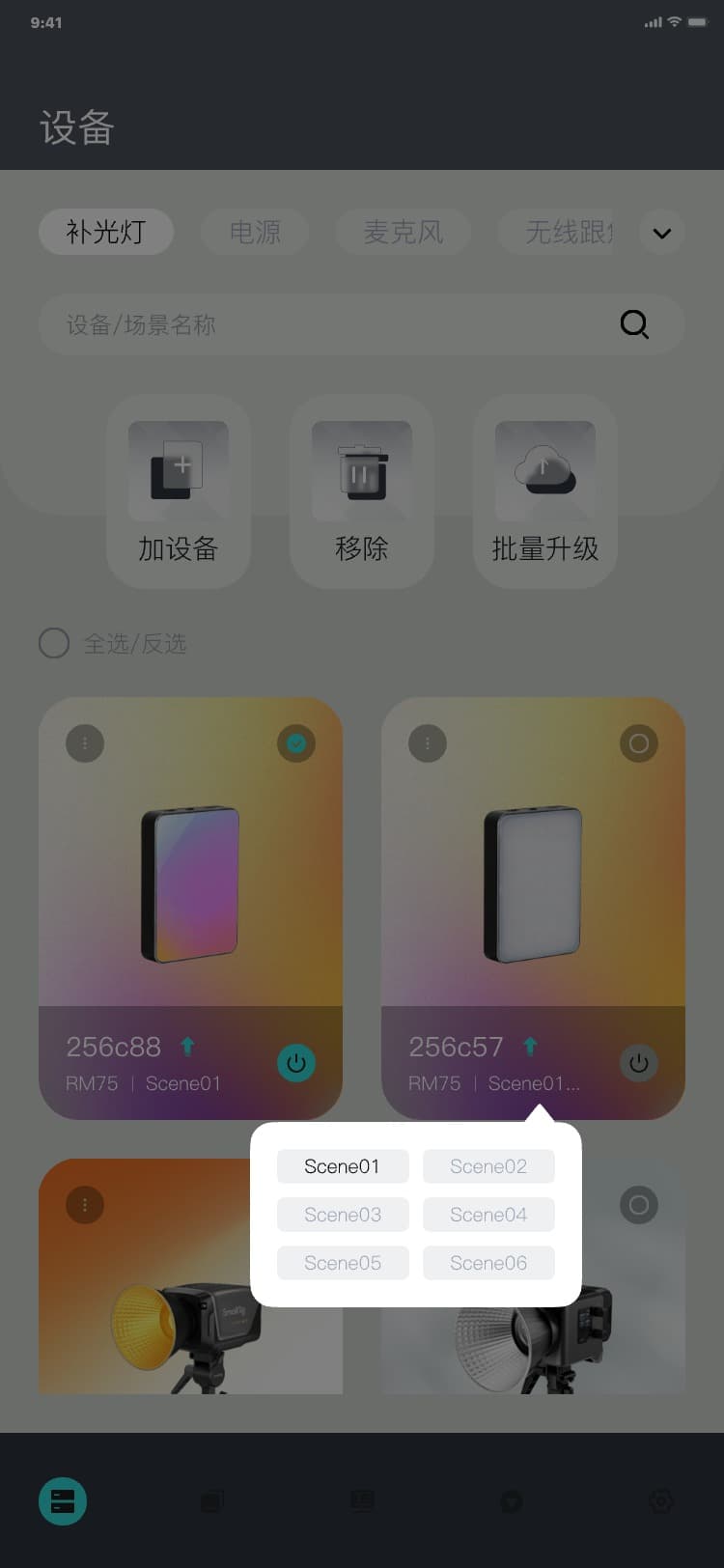Switch to the 补光灯 tab
The image size is (724, 1568).
[x=106, y=233]
